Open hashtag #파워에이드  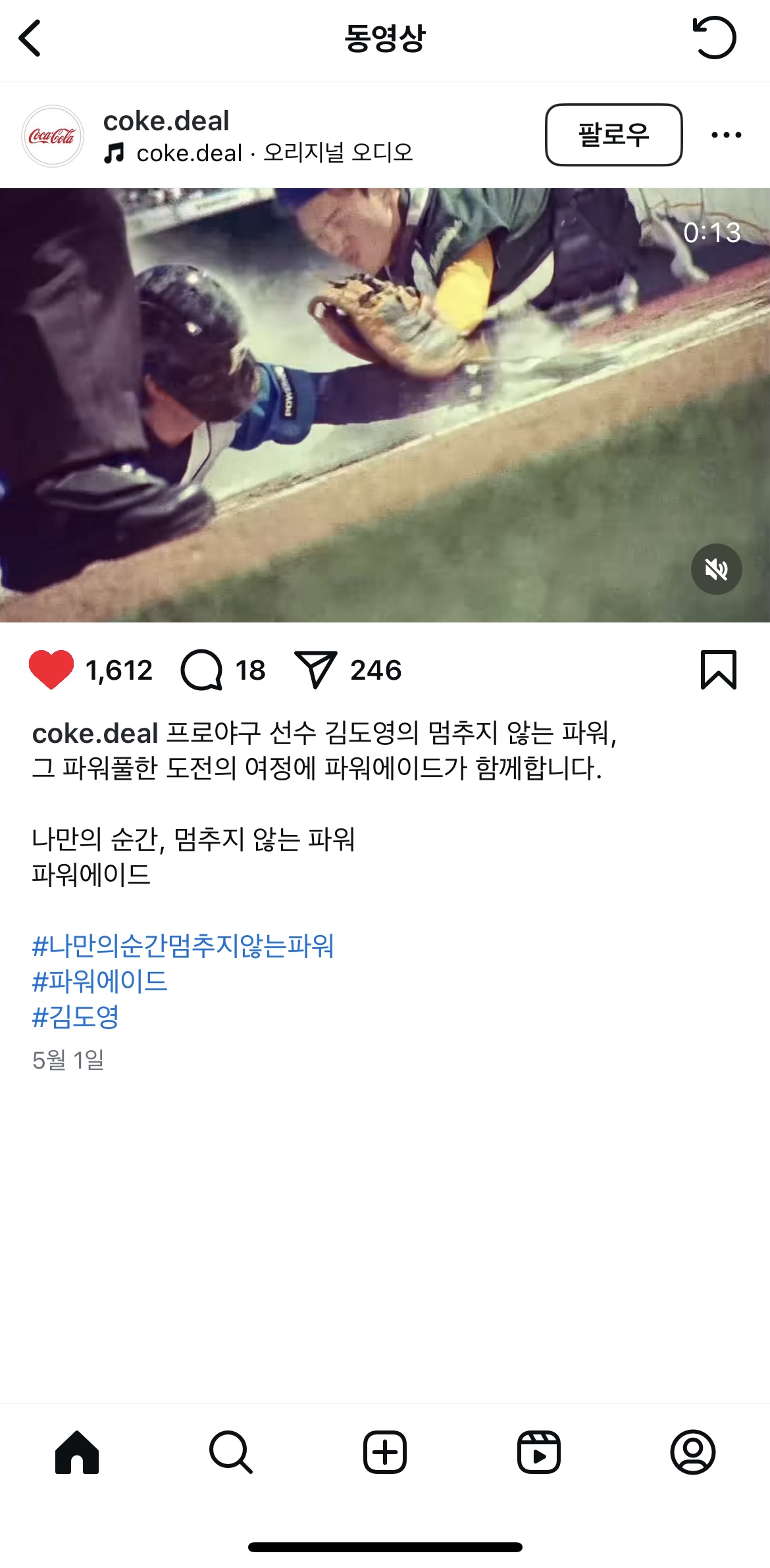100,982
